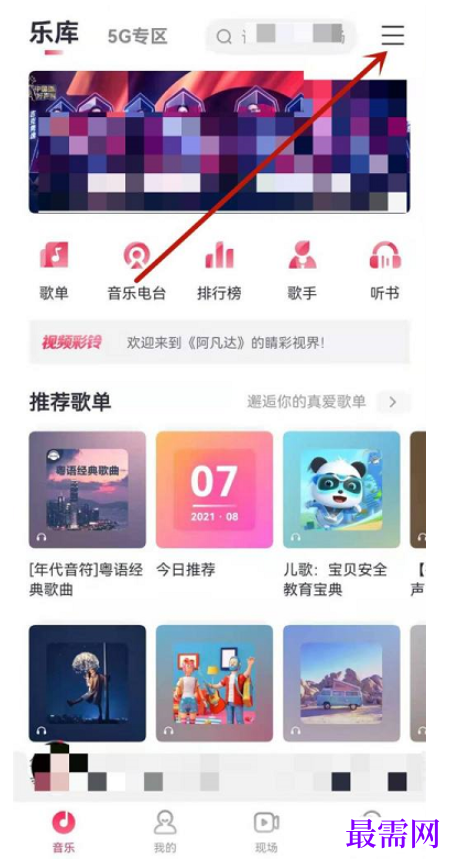The image size is (458, 865).
Task: Open the top carousel banner
Action: pos(219,142)
